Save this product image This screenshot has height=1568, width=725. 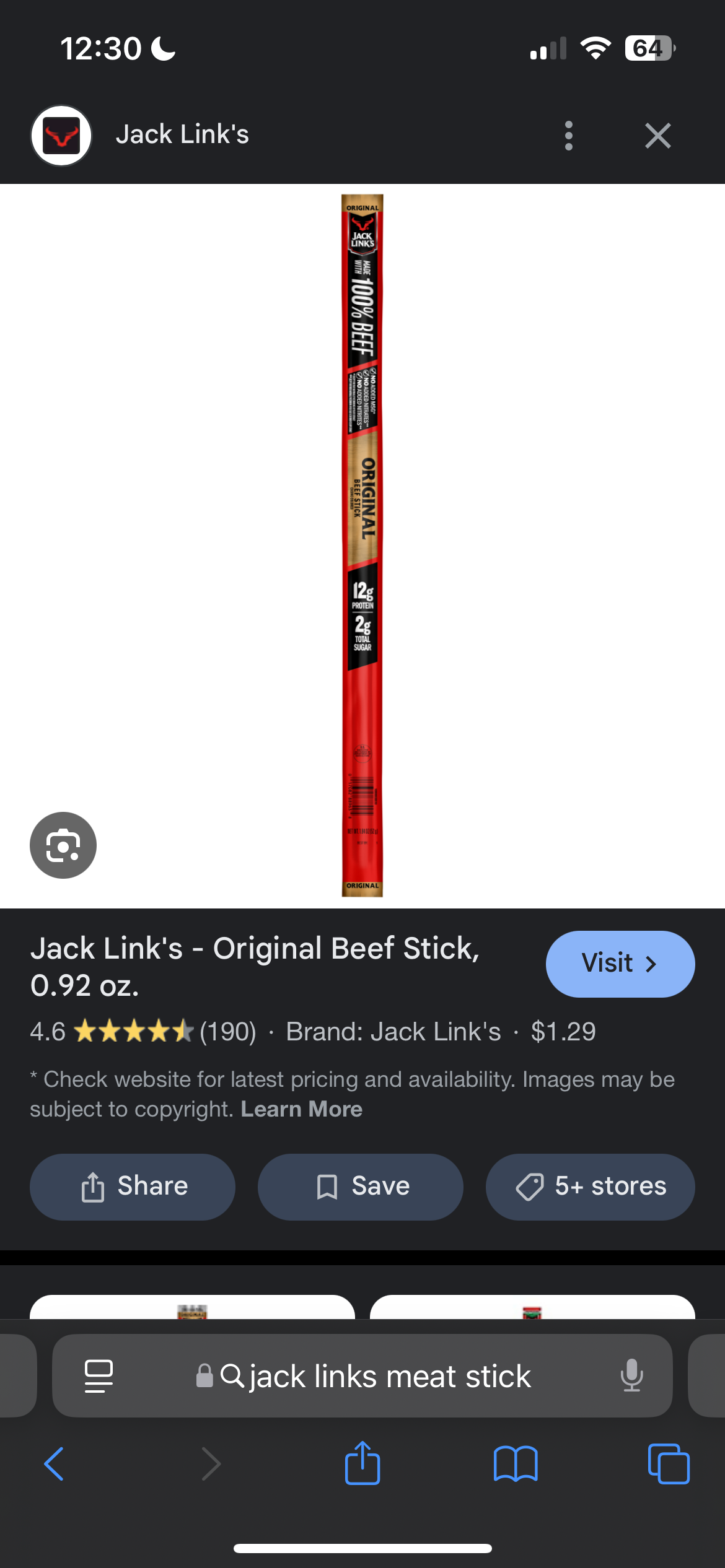[361, 1187]
